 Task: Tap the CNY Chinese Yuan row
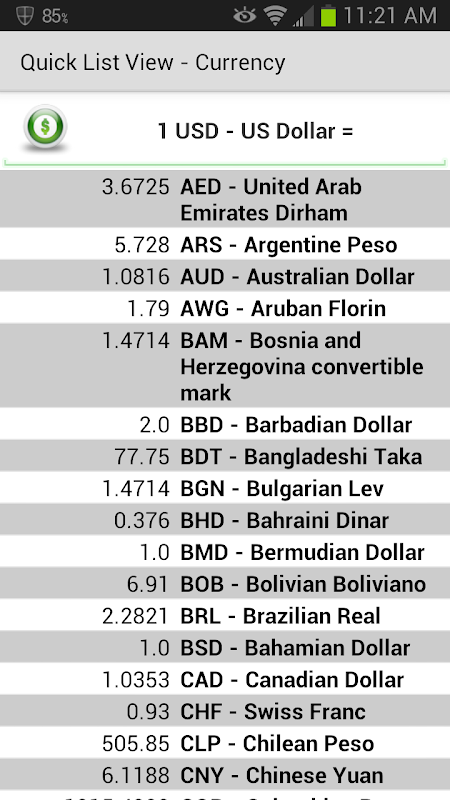pyautogui.click(x=225, y=774)
